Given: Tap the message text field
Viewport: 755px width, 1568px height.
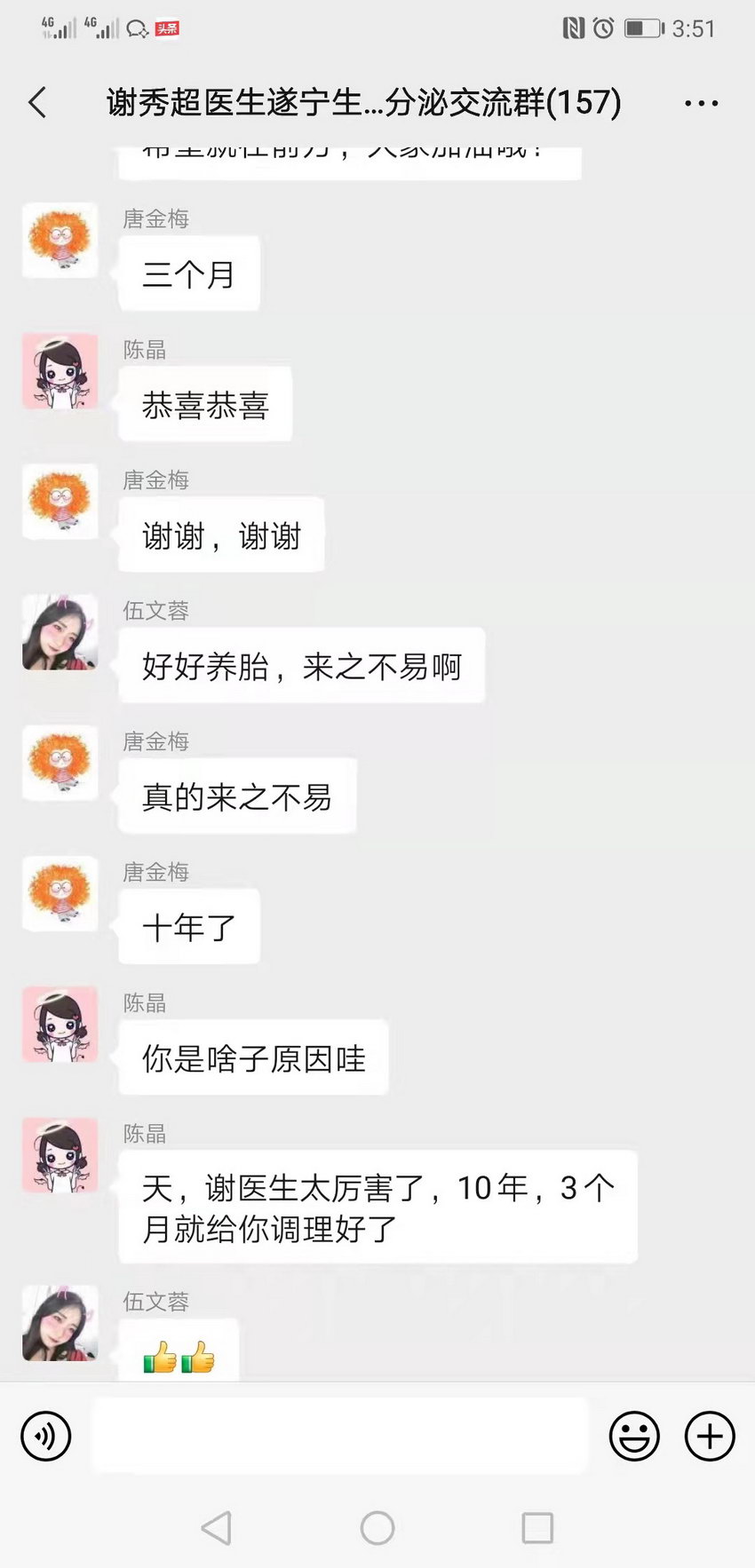Looking at the screenshot, I should pos(339,1436).
